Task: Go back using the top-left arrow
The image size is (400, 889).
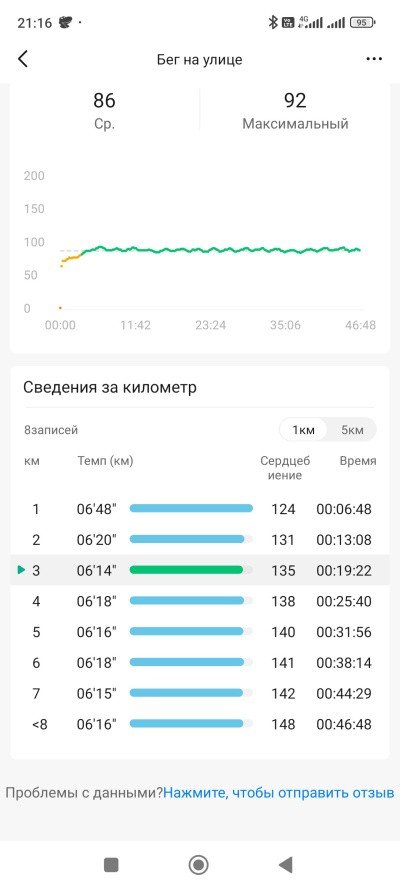Action: 23,59
